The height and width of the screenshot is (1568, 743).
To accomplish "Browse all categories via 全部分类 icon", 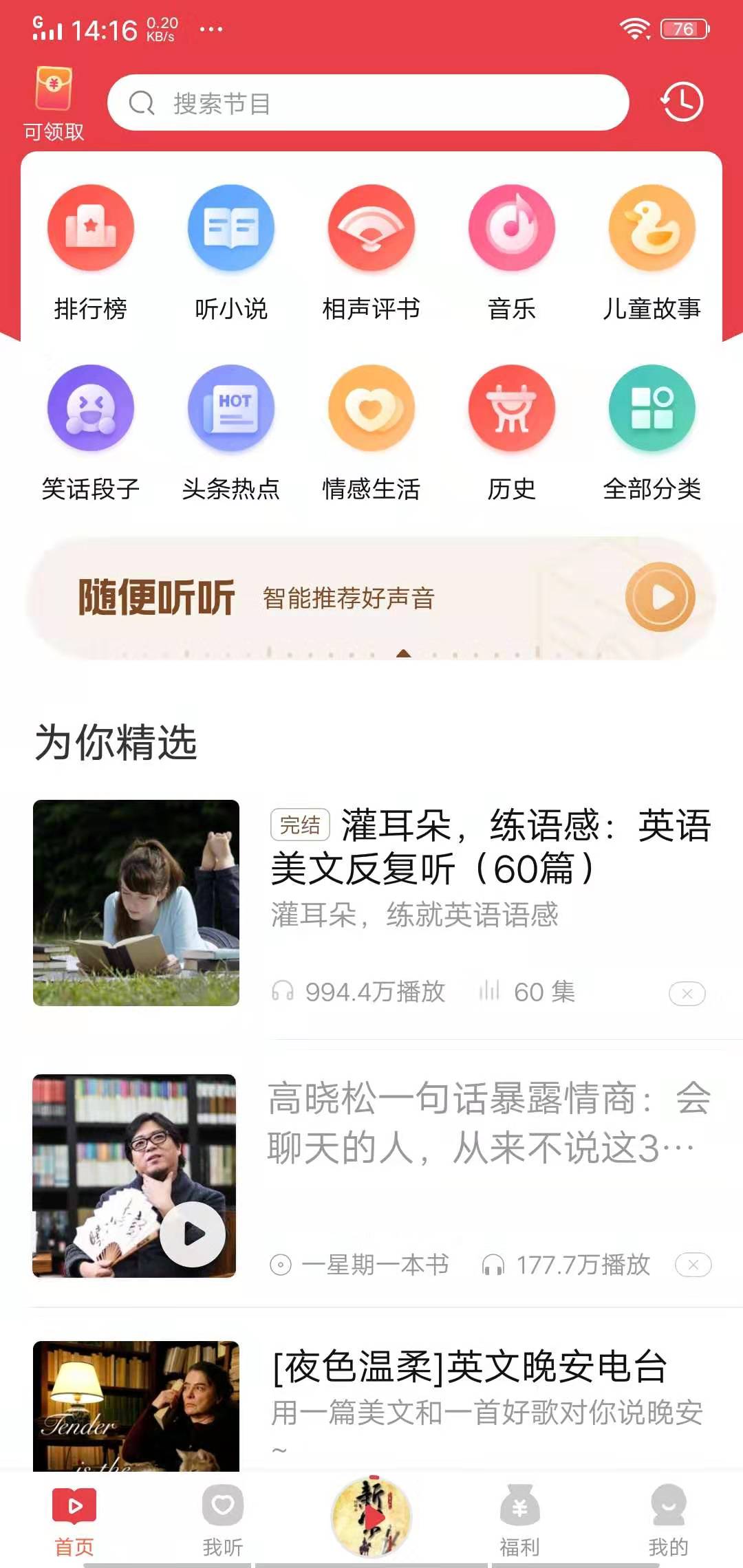I will 652,408.
